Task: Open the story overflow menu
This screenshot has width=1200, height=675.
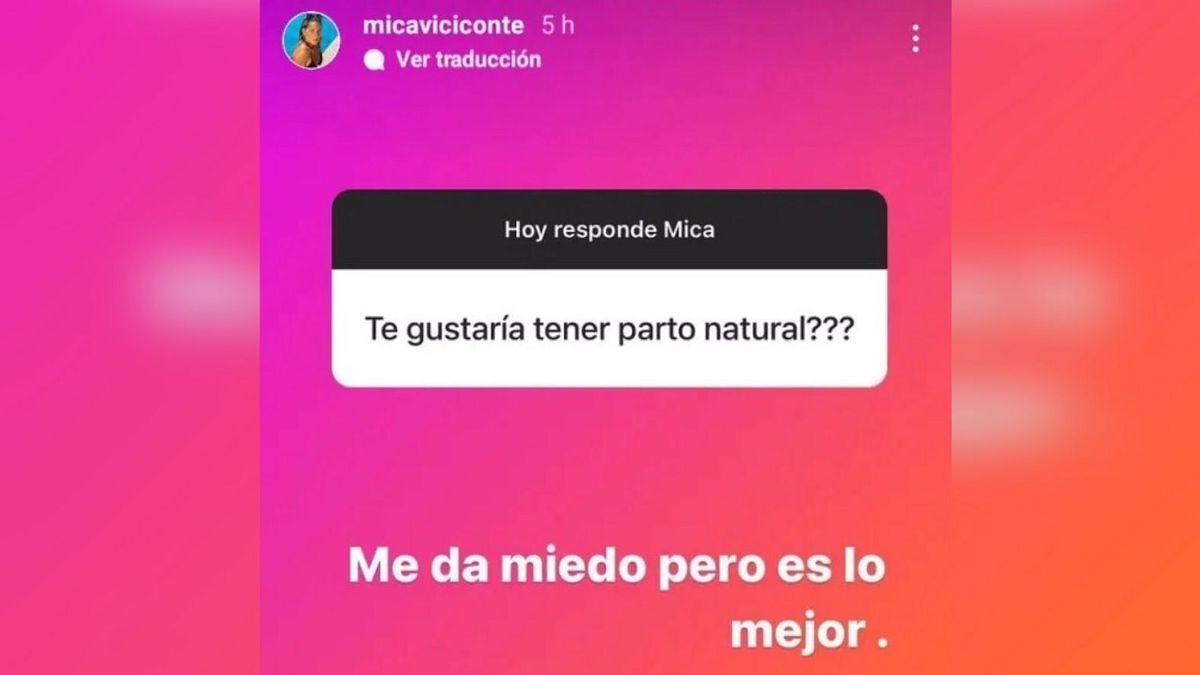Action: 915,39
